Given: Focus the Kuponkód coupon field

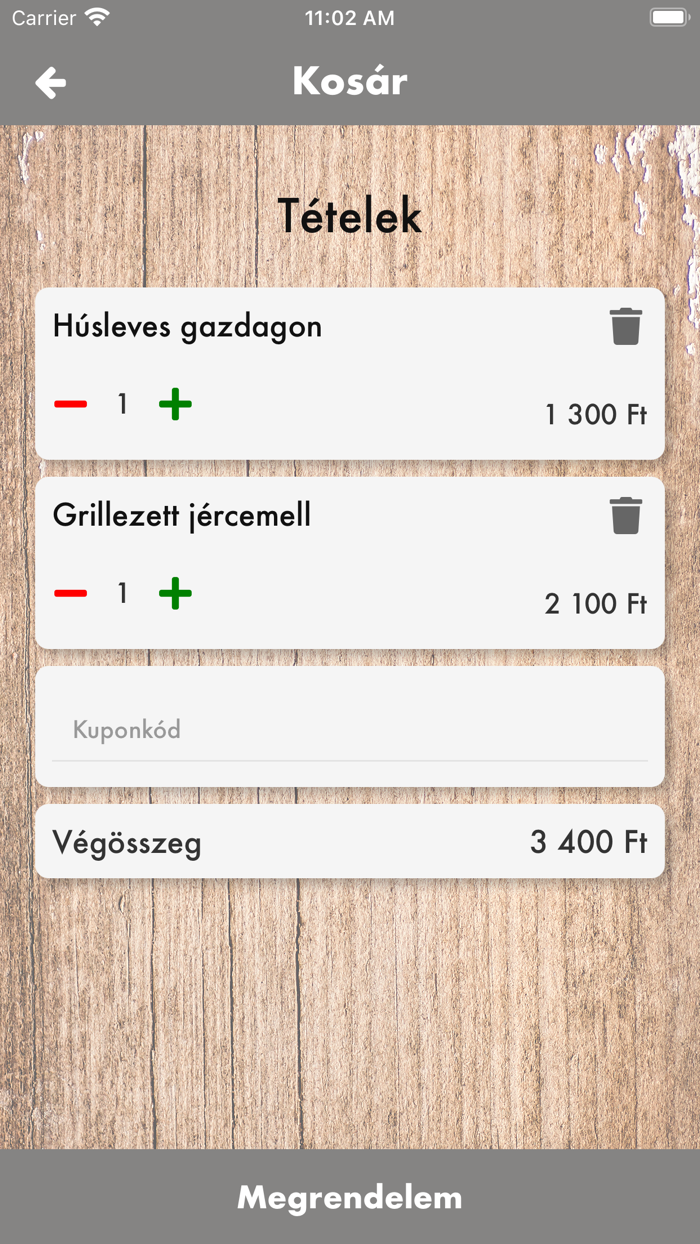Looking at the screenshot, I should click(350, 730).
